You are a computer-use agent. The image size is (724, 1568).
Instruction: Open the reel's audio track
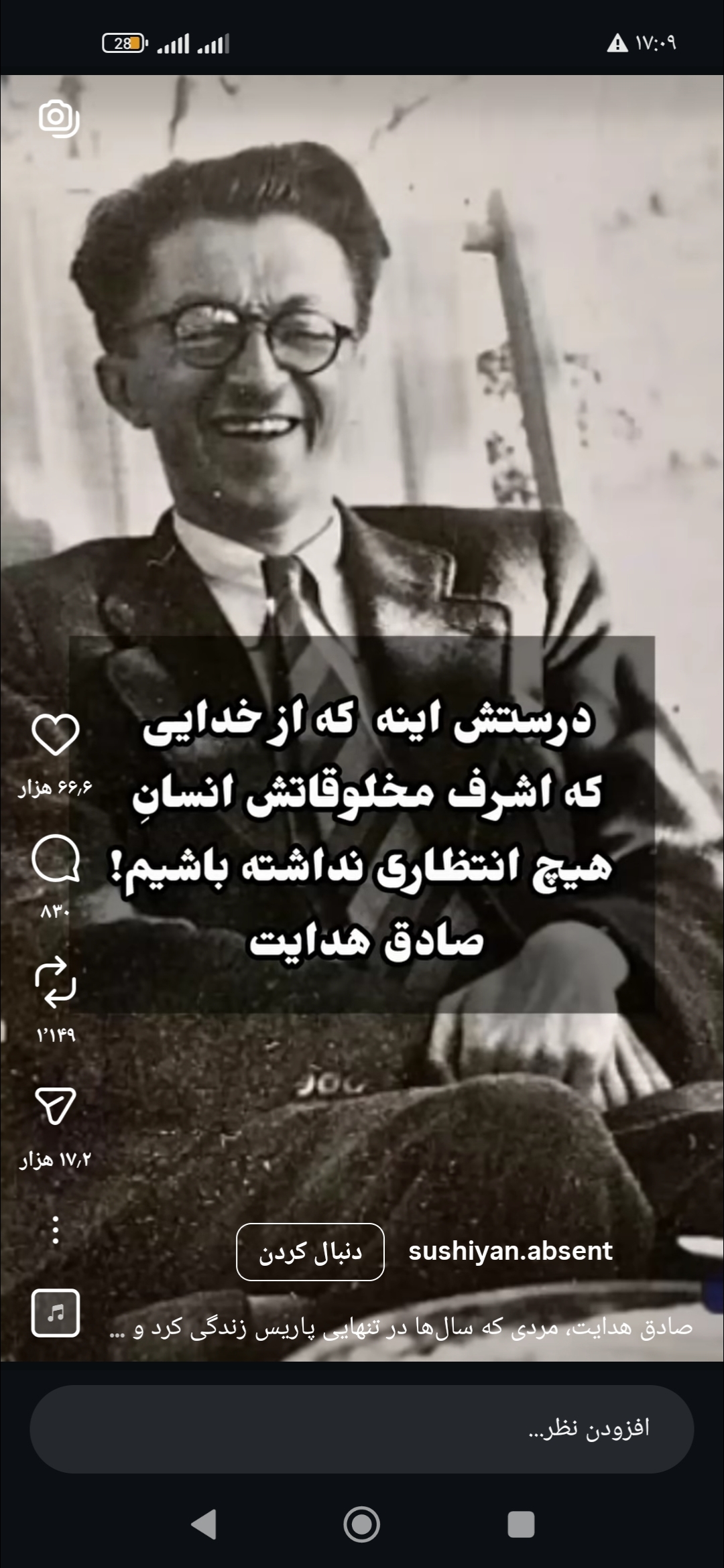pos(56,1313)
